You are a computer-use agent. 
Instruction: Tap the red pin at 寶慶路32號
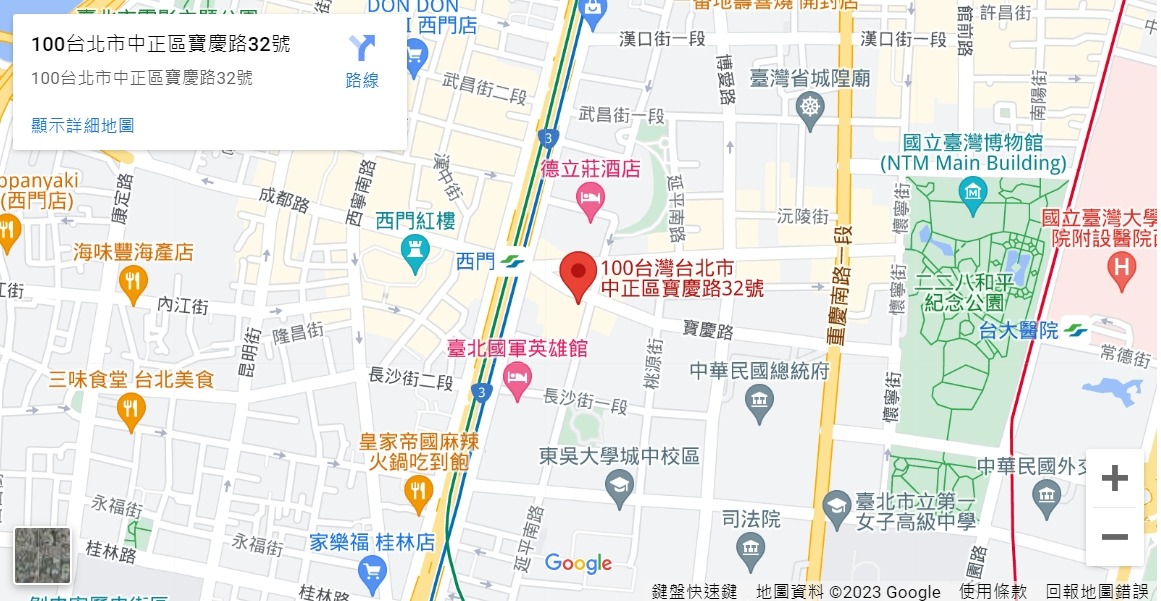coord(577,277)
